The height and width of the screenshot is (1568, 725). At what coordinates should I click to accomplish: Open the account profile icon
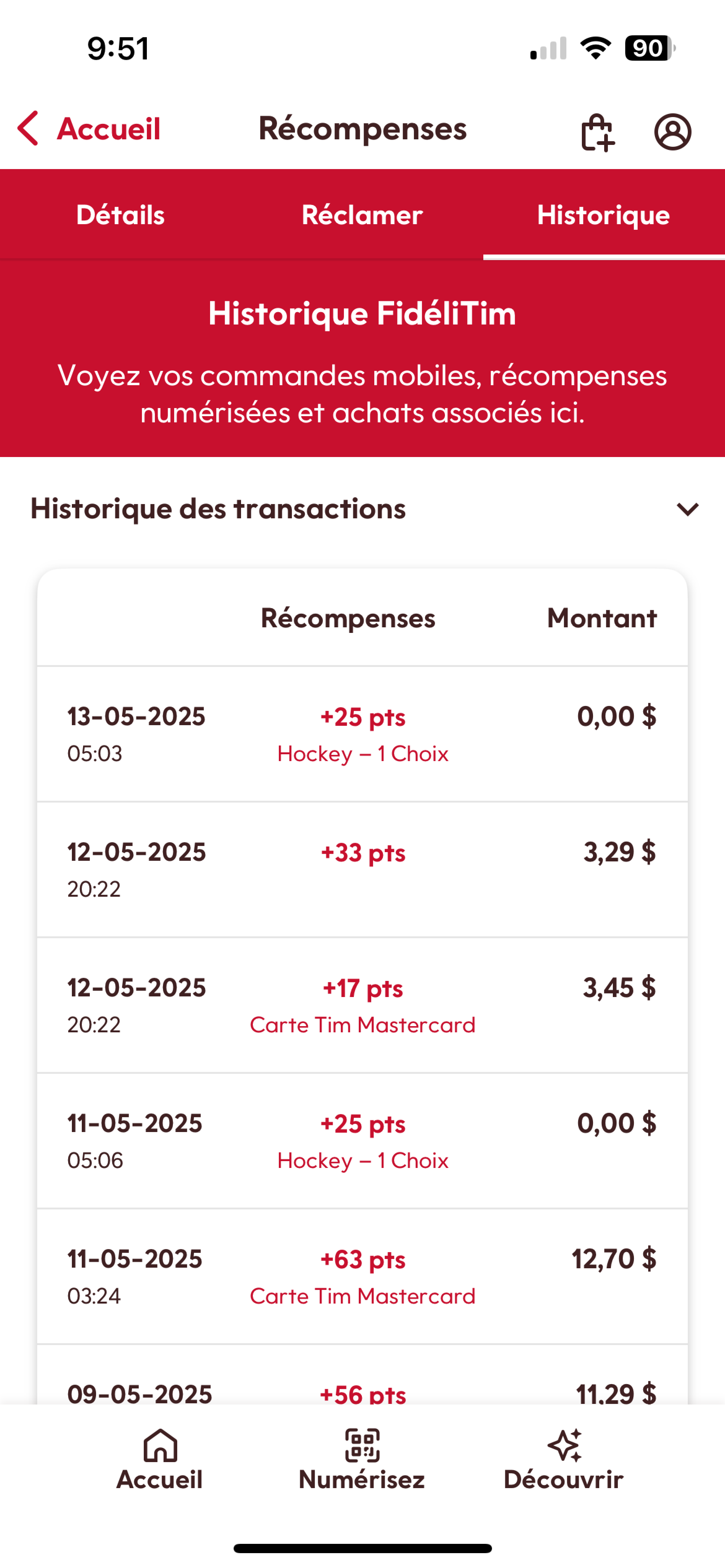[673, 132]
